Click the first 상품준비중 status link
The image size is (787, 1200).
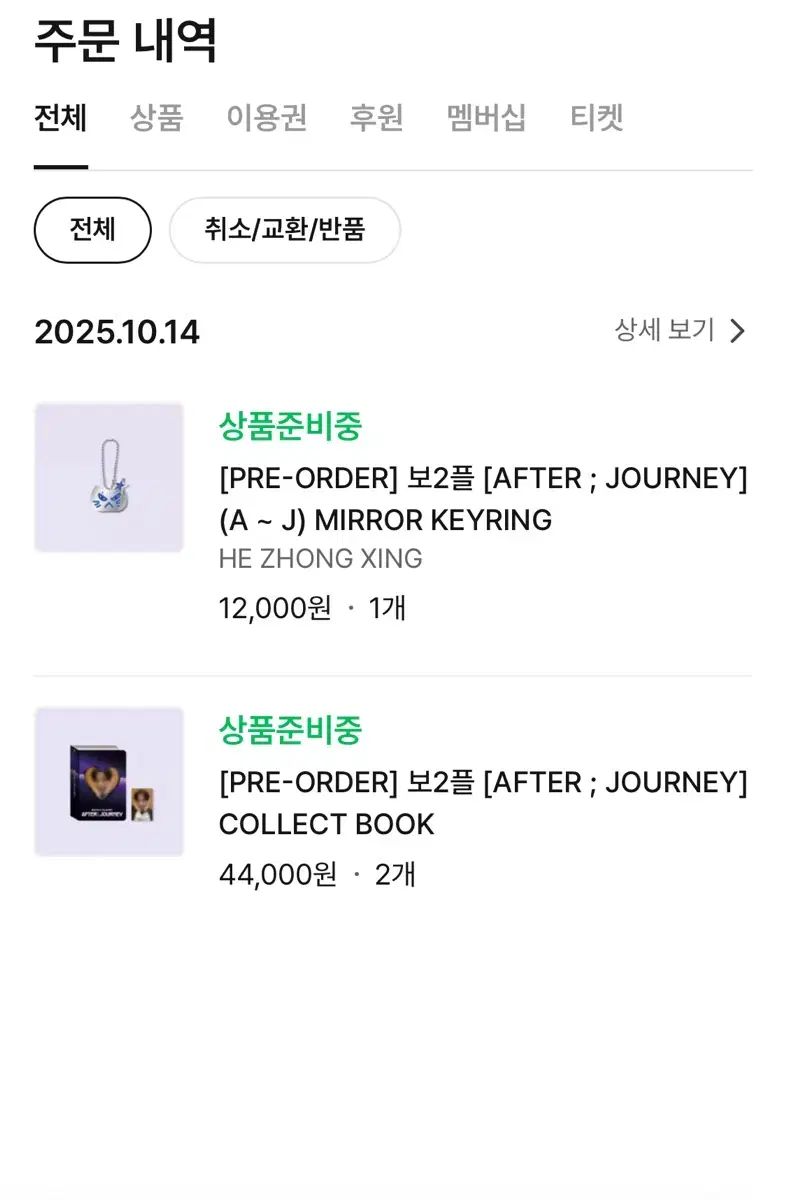coord(291,425)
